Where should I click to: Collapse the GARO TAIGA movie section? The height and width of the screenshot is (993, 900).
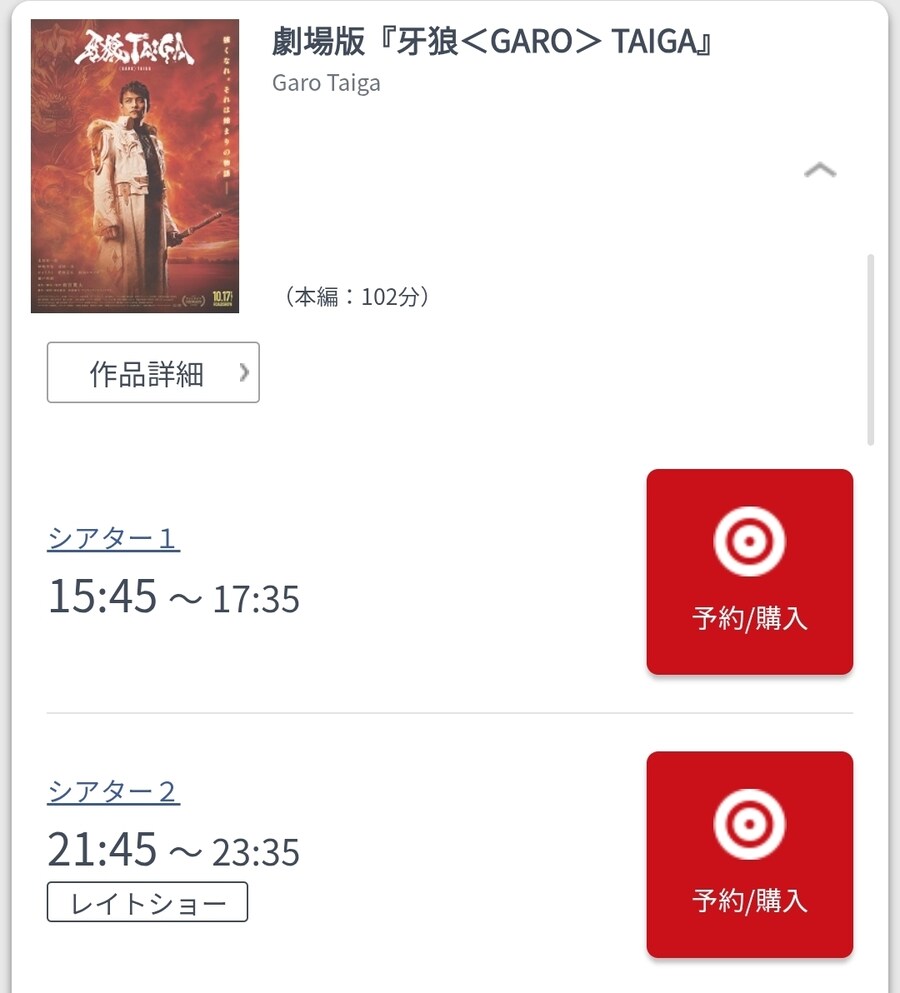820,171
